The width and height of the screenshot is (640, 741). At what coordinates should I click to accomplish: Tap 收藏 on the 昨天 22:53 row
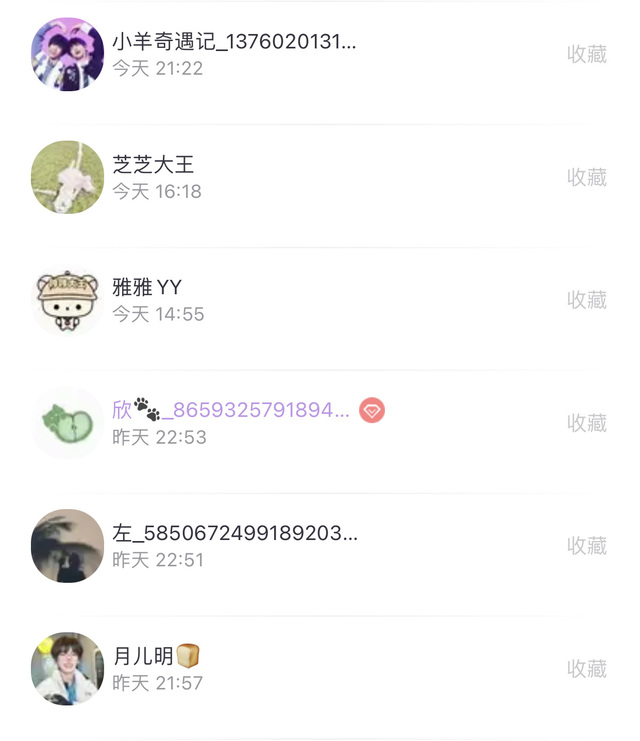(x=587, y=423)
